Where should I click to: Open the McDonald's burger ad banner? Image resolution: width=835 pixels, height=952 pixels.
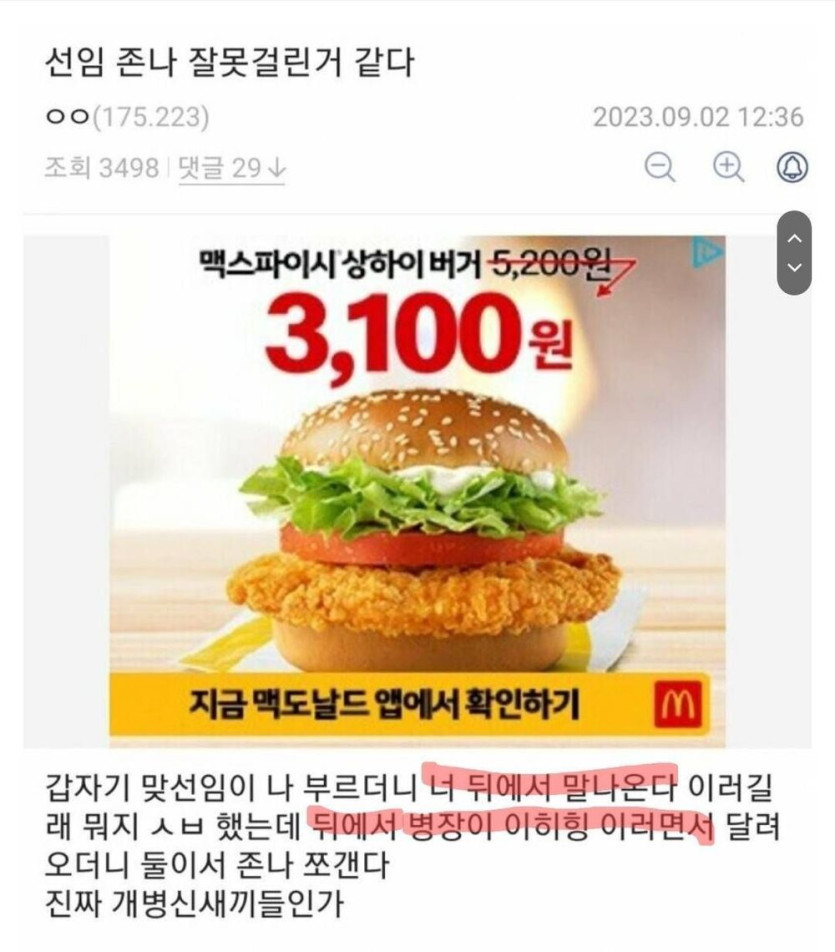(x=417, y=490)
